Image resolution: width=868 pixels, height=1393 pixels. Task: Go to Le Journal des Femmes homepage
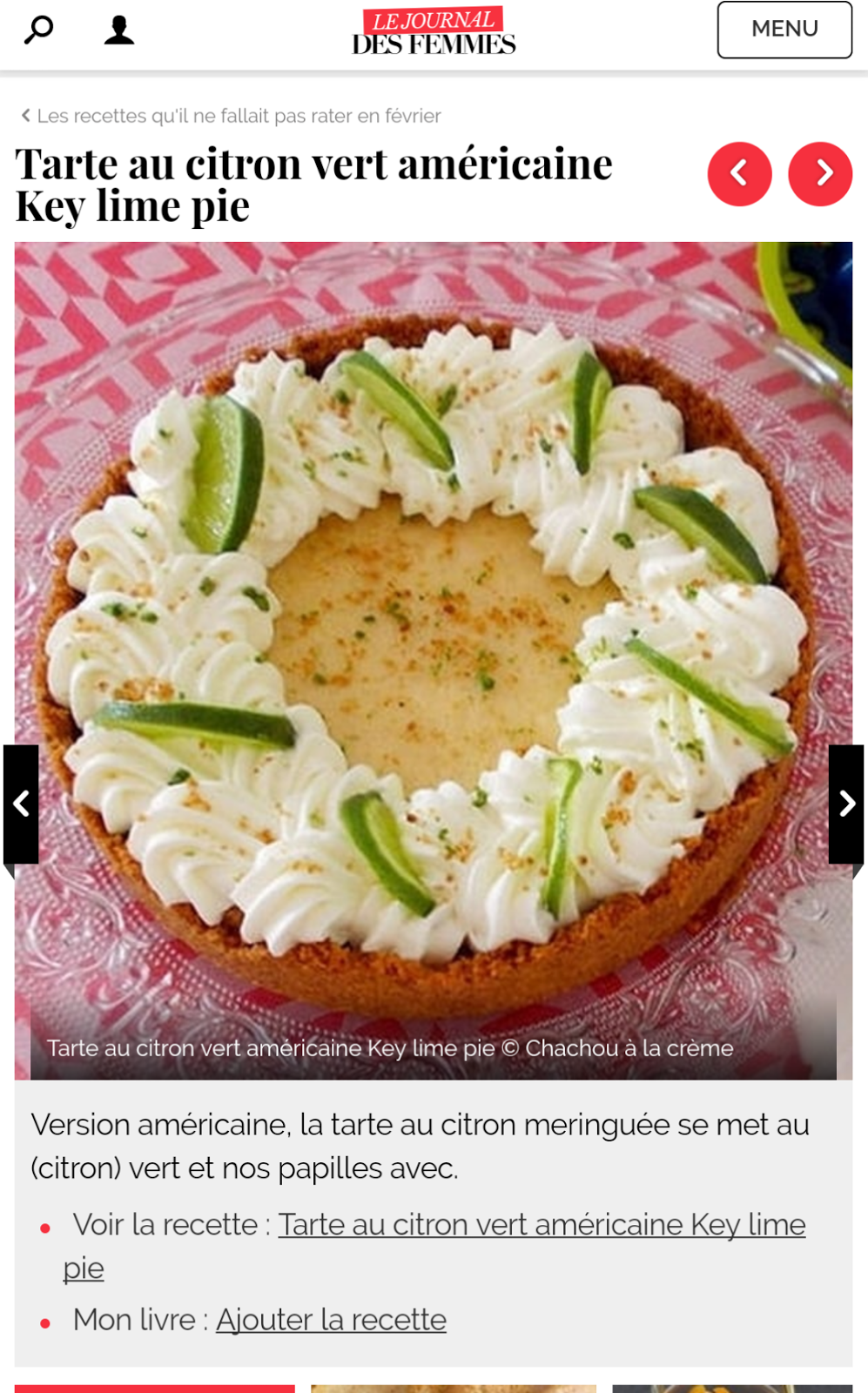[434, 32]
